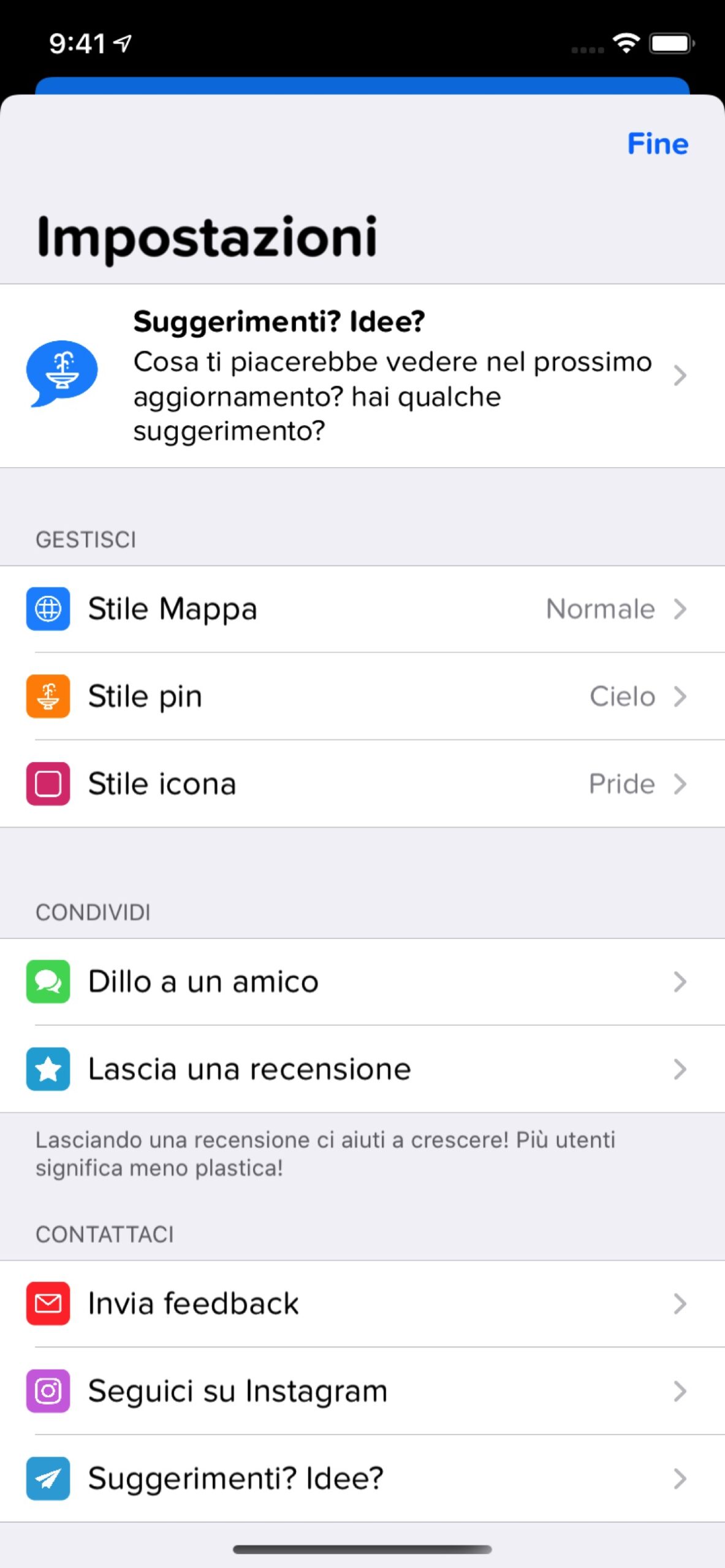Select Dillo a un amico
Viewport: 725px width, 1568px height.
click(362, 982)
